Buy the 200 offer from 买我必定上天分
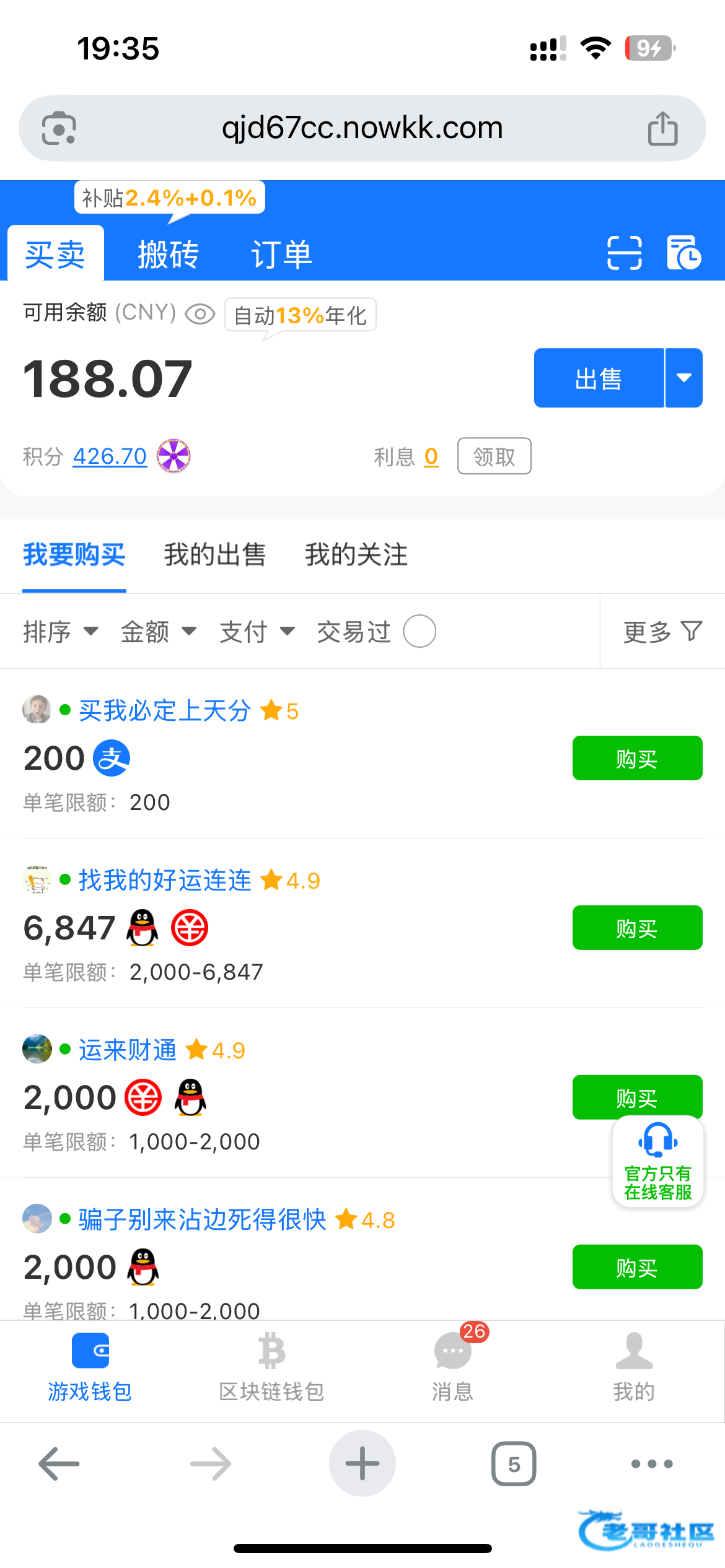 [x=637, y=758]
